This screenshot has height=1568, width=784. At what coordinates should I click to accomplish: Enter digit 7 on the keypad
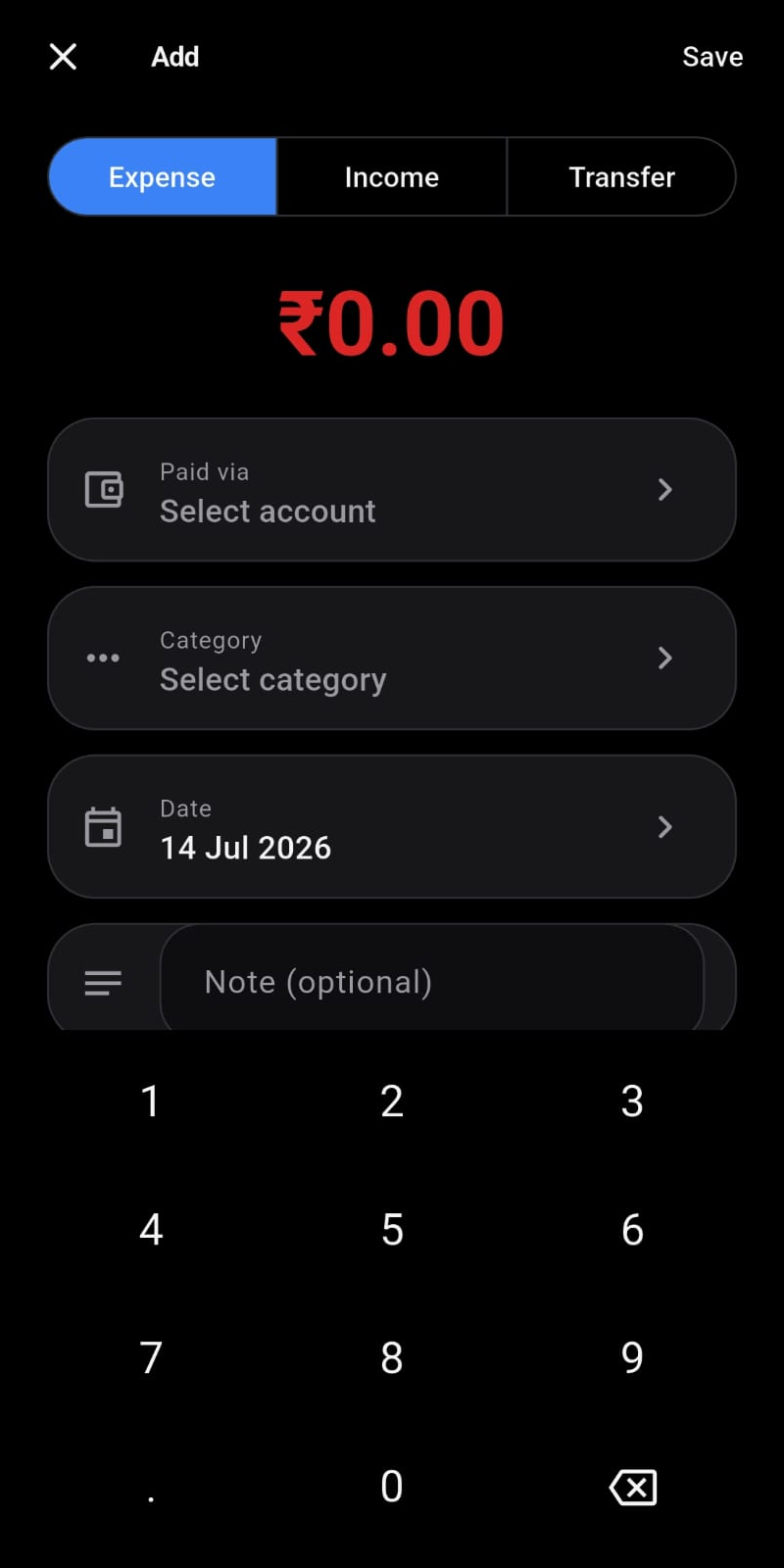[x=150, y=1358]
